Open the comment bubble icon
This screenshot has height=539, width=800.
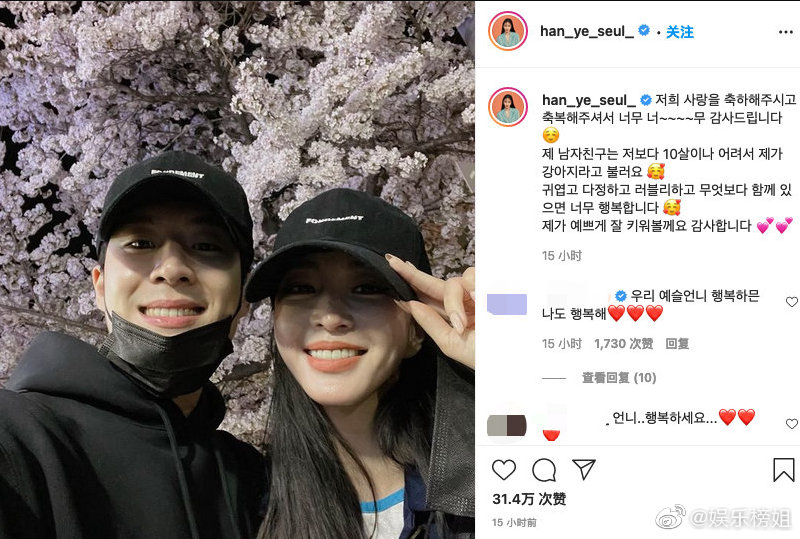[544, 470]
